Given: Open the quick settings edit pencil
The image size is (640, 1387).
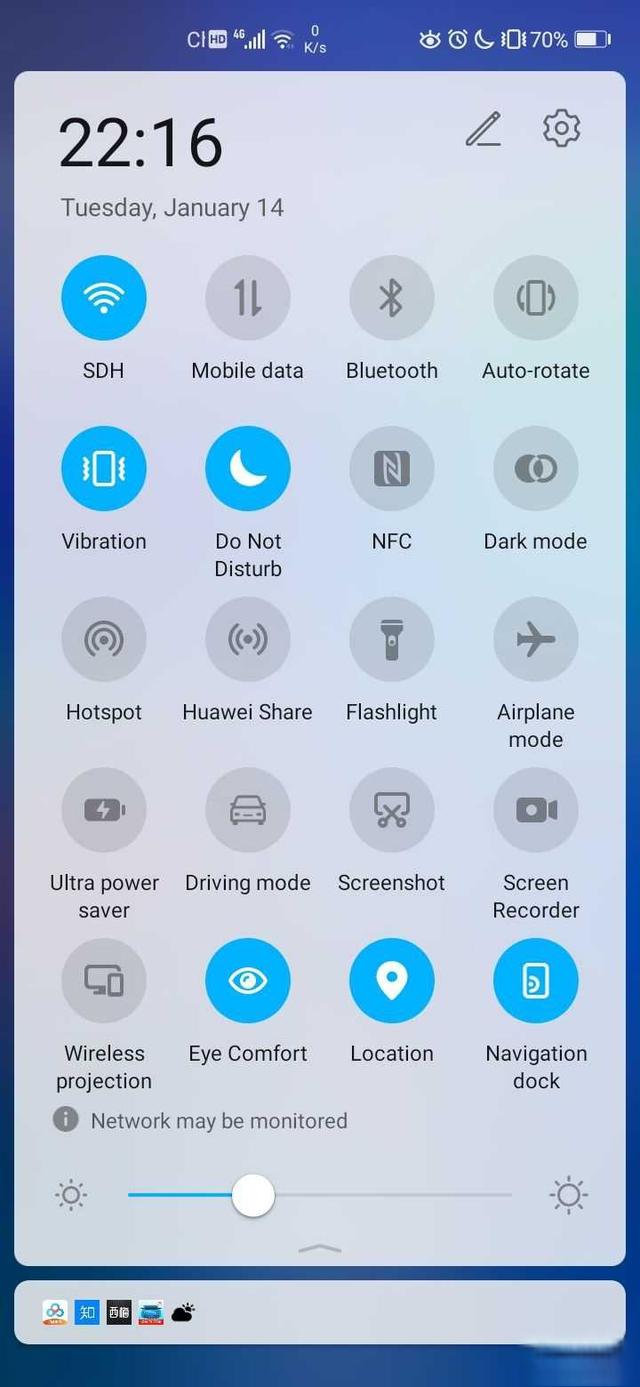Looking at the screenshot, I should pyautogui.click(x=484, y=129).
